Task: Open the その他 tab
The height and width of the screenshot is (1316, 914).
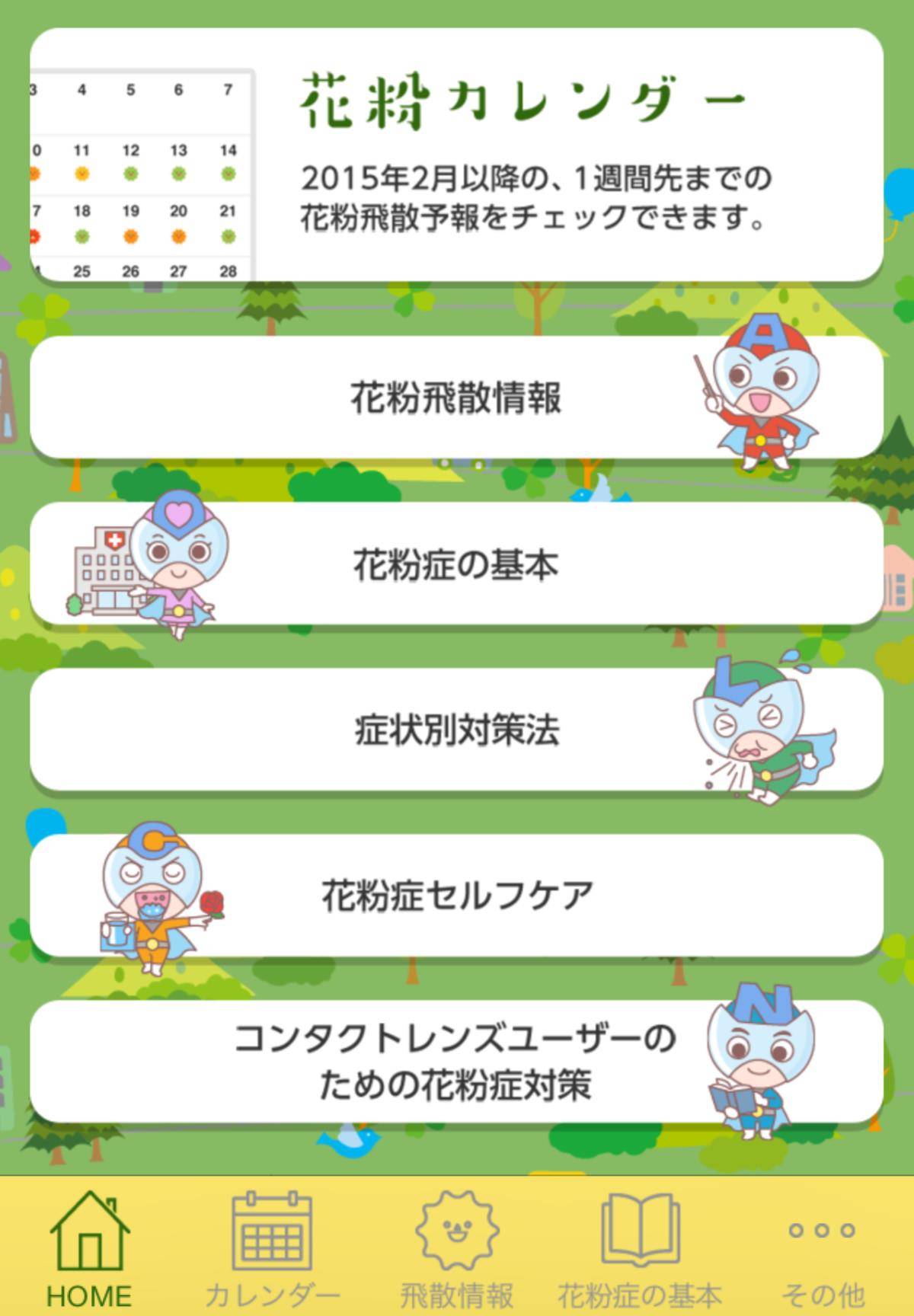Action: click(x=822, y=1247)
